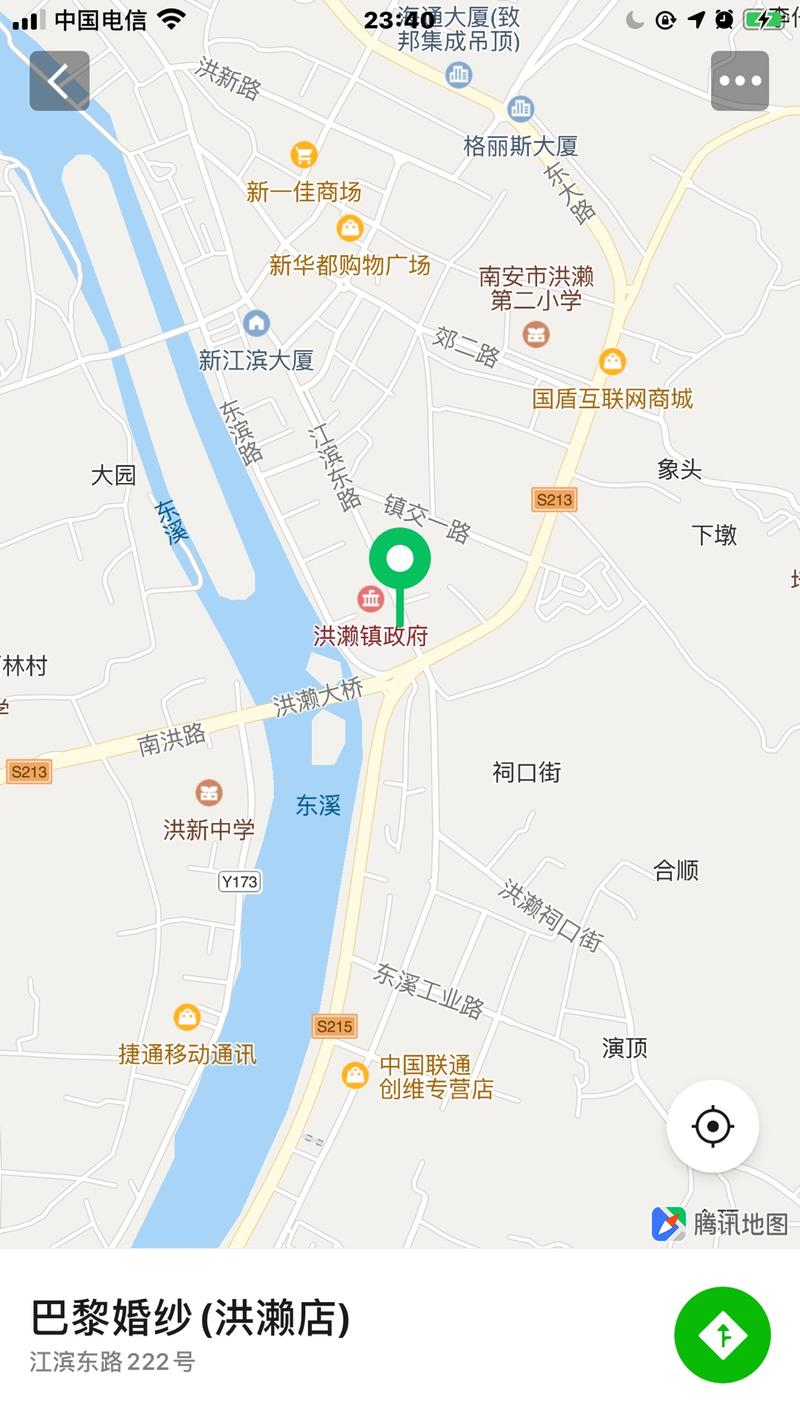
Task: Tap the S213 road shield label
Action: (x=553, y=500)
